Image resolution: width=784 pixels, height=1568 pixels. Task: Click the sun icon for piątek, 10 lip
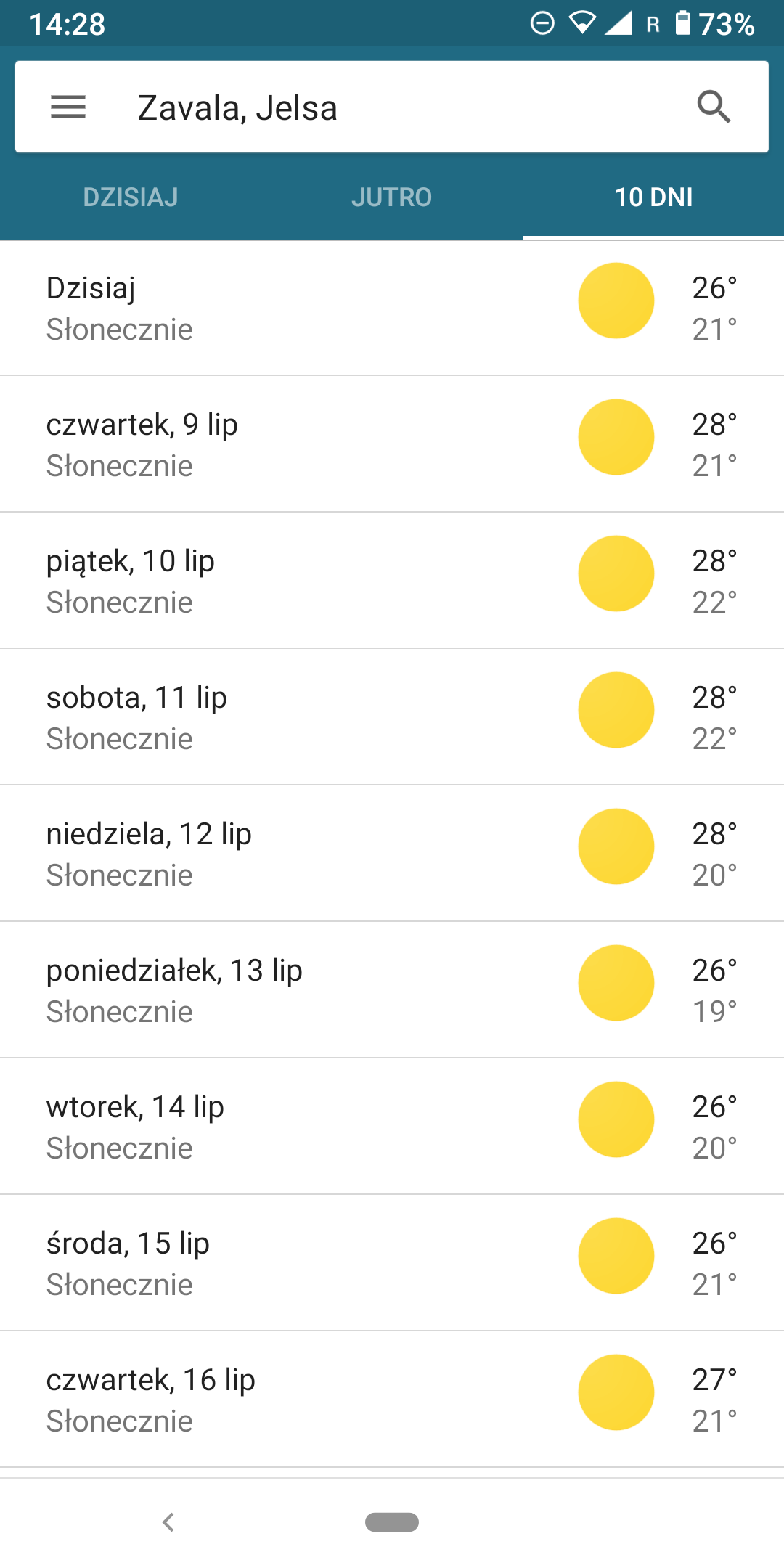[616, 573]
